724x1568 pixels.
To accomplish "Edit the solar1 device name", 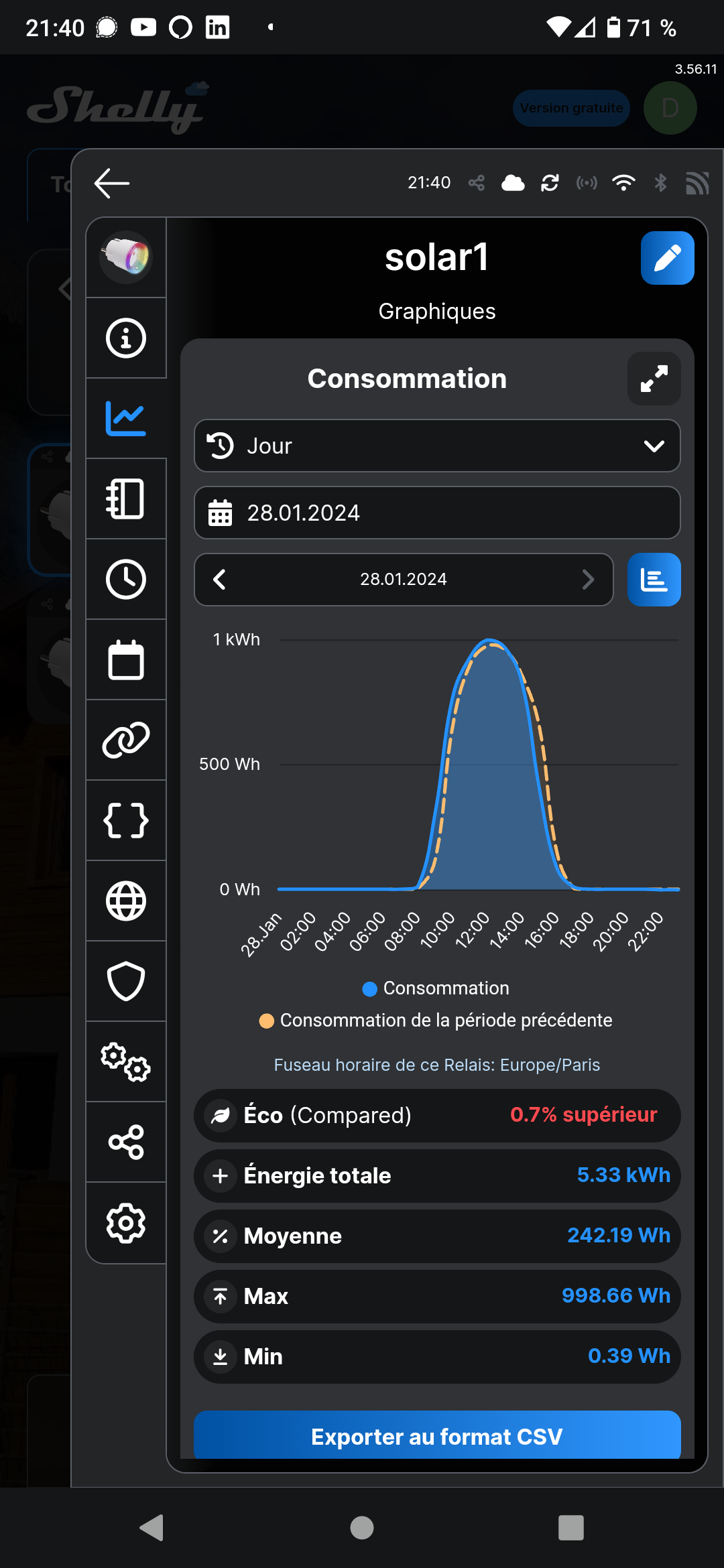I will click(667, 258).
